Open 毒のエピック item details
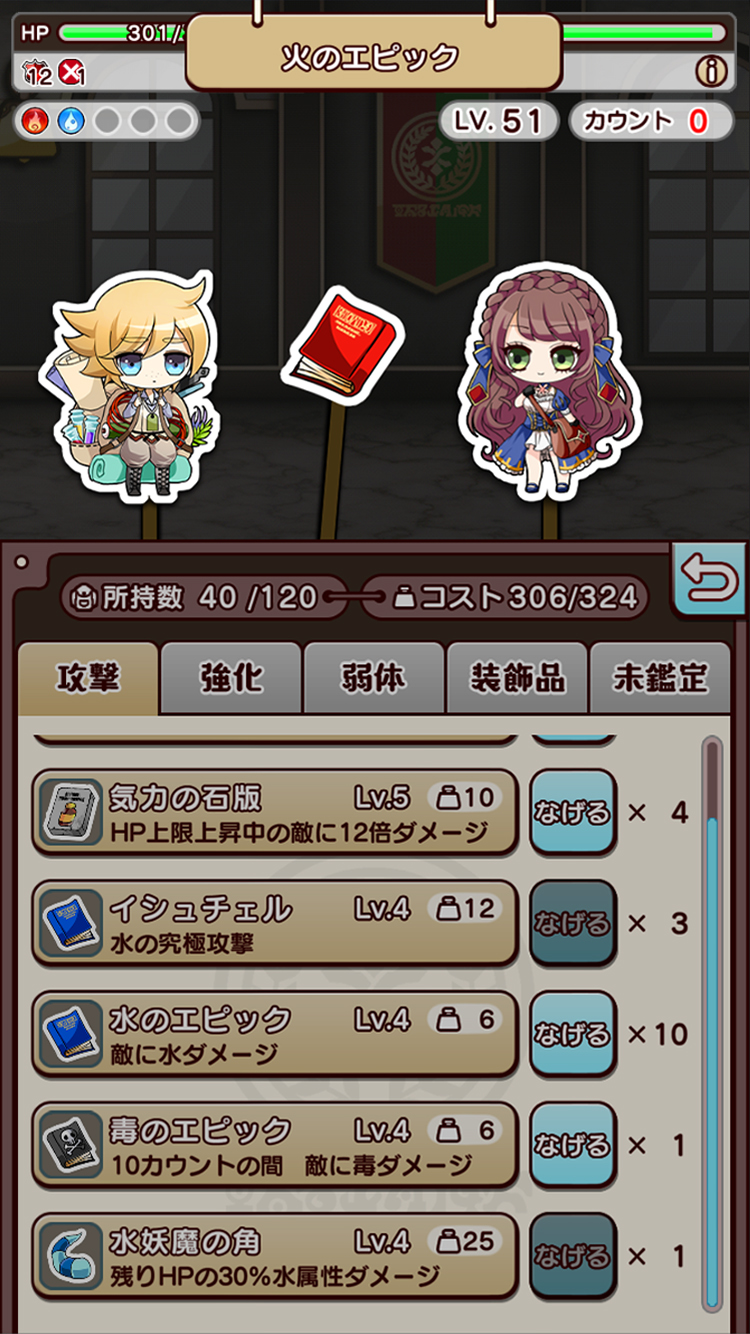 [x=275, y=1145]
